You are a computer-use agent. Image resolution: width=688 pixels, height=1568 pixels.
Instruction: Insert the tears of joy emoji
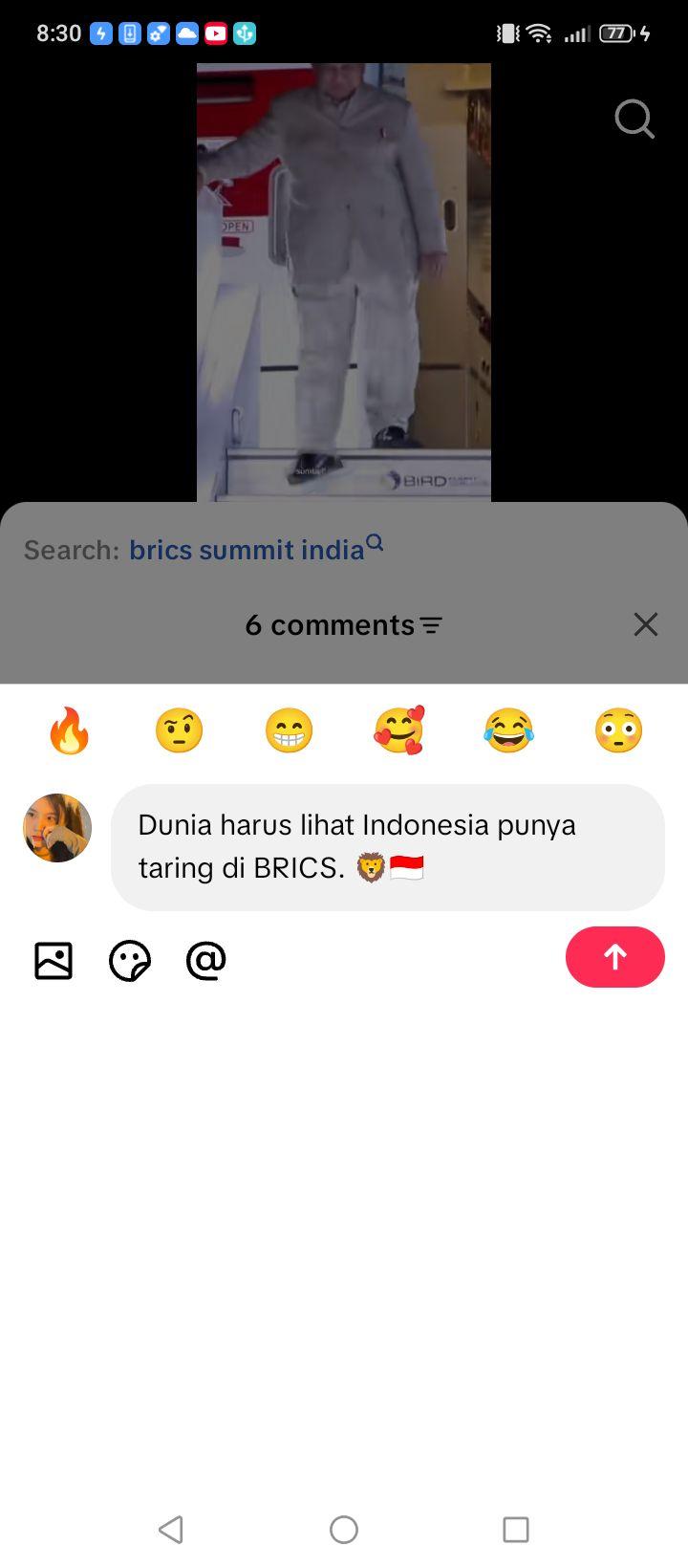508,730
